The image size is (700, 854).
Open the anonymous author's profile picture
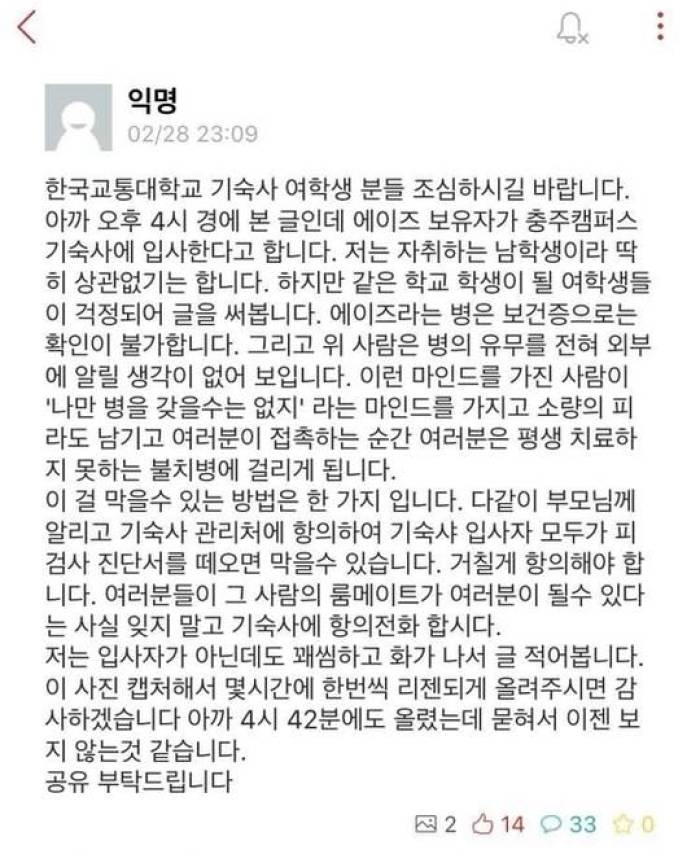point(78,117)
